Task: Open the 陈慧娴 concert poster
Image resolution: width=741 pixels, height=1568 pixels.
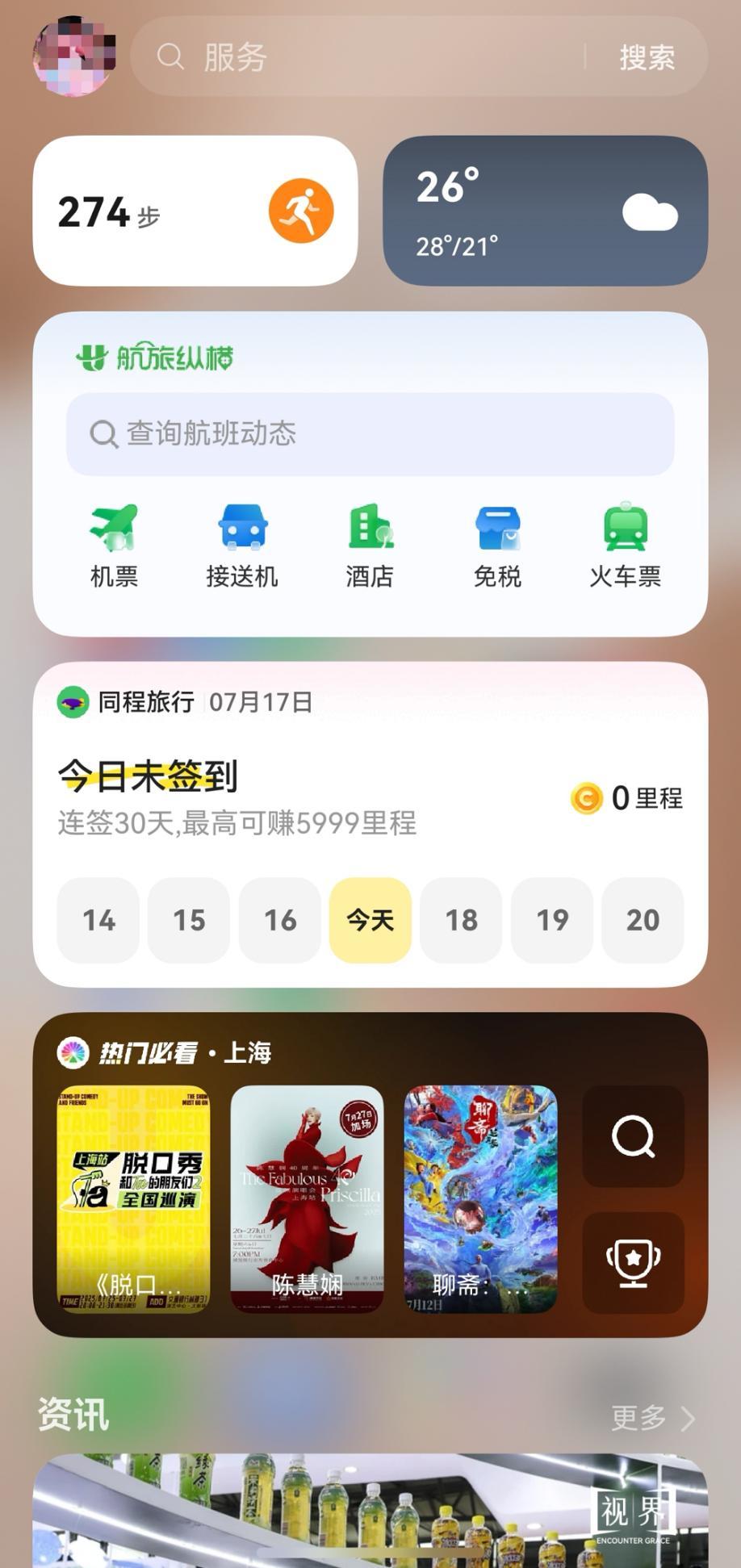Action: click(307, 1199)
